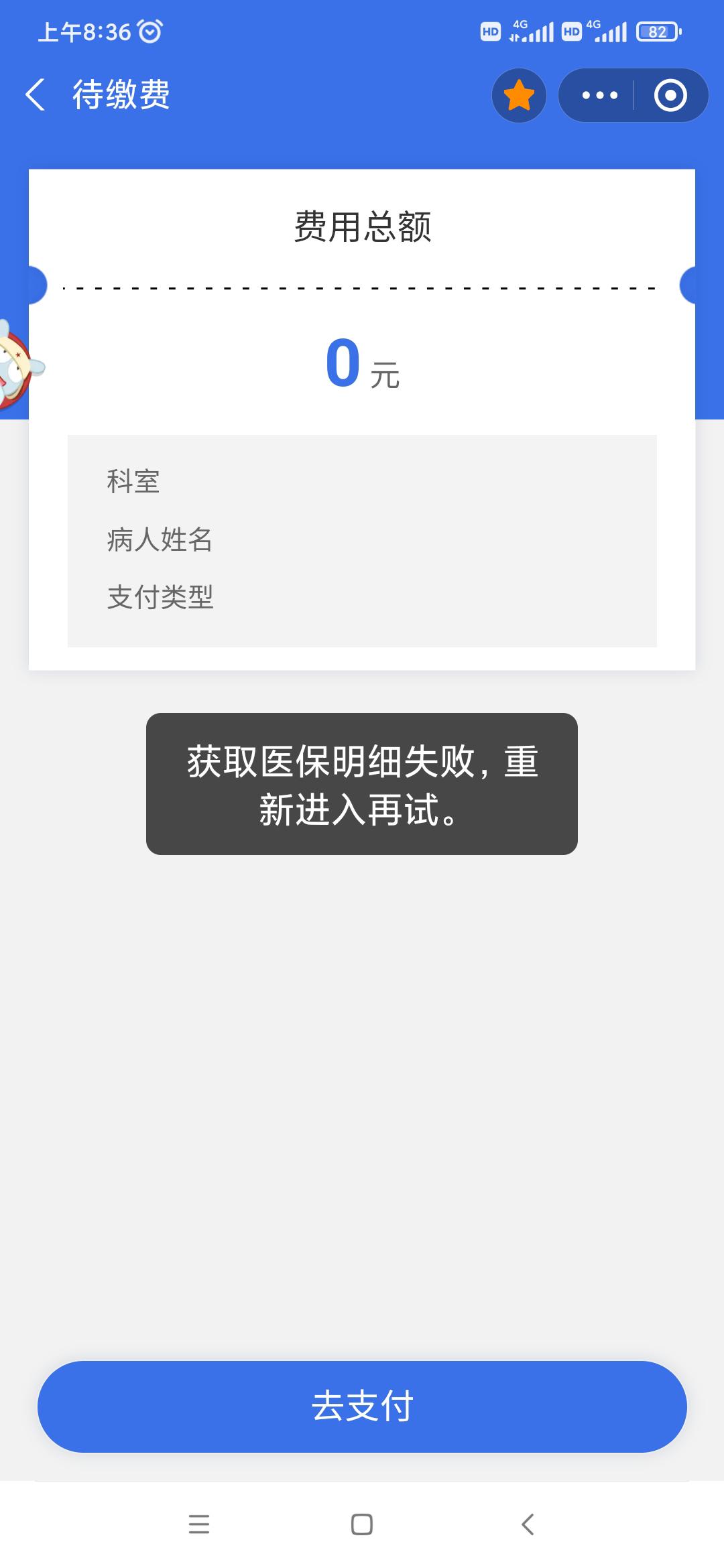Screen dimensions: 724x1568
Task: Open recent apps from the navigation bar
Action: [199, 1524]
